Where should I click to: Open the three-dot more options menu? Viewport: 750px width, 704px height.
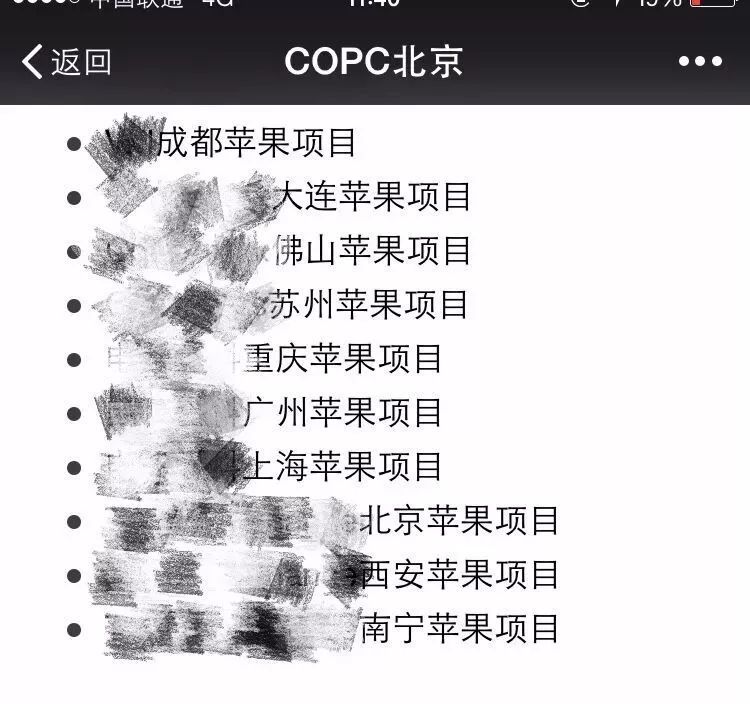click(x=700, y=62)
